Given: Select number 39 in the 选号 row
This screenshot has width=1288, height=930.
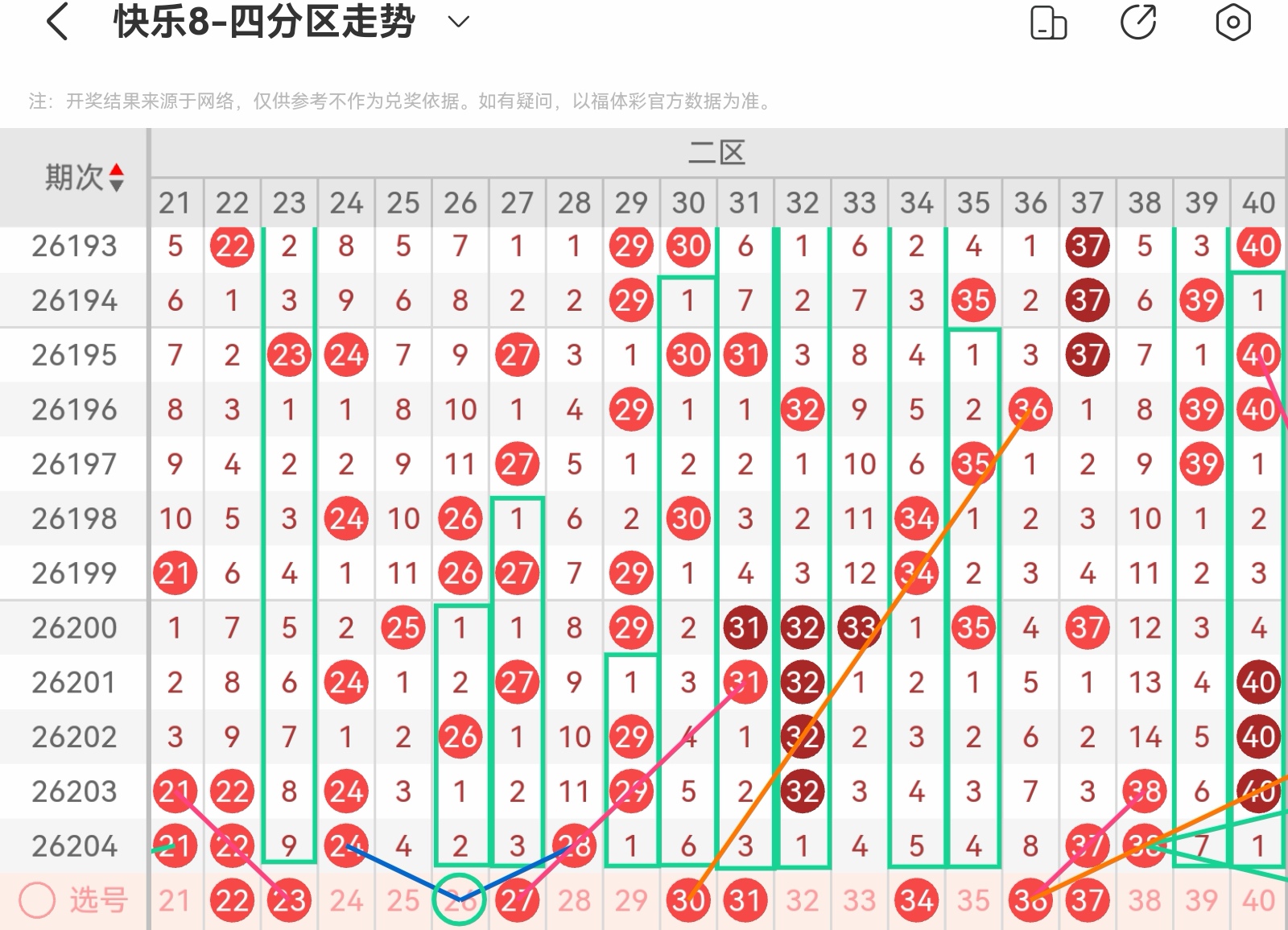Looking at the screenshot, I should (1202, 900).
